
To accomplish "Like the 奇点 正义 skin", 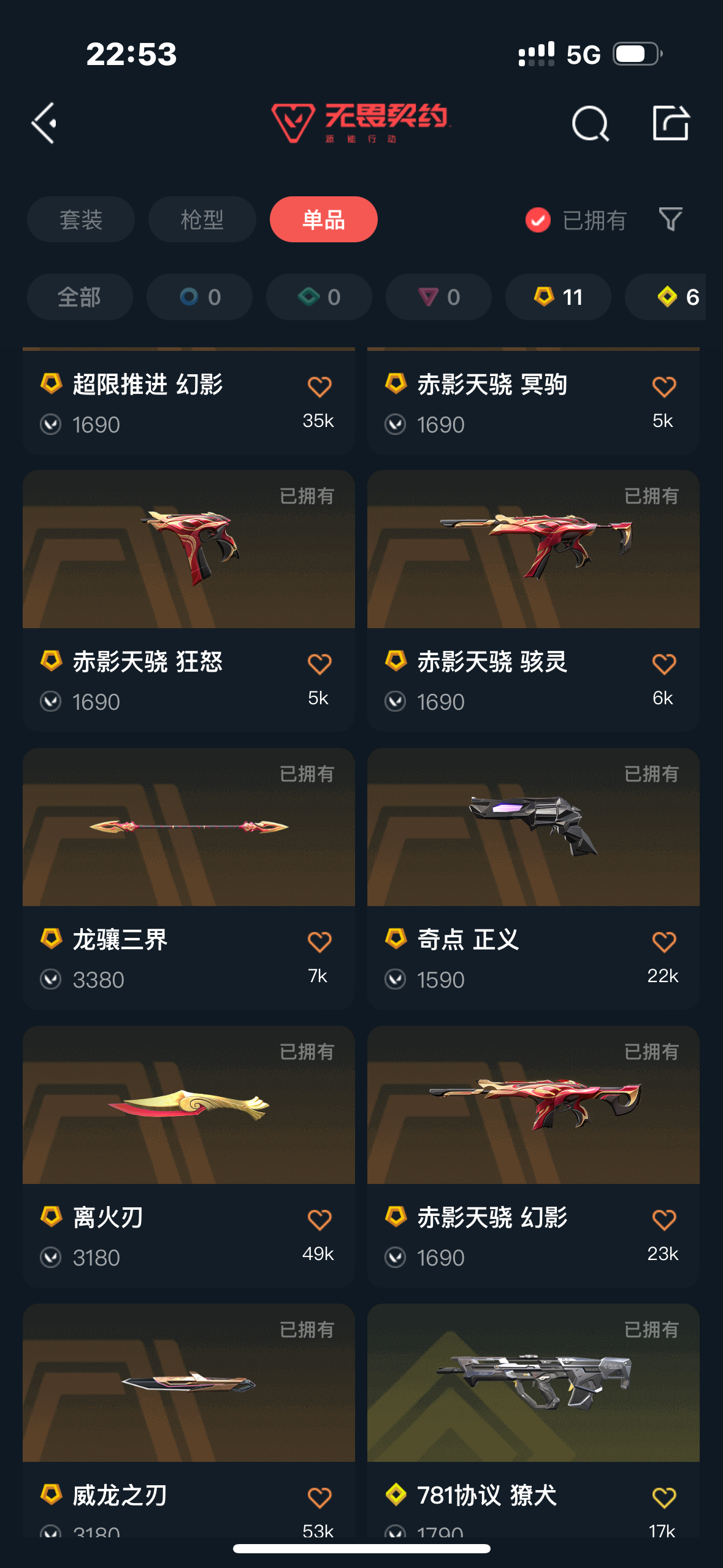I will click(x=664, y=942).
